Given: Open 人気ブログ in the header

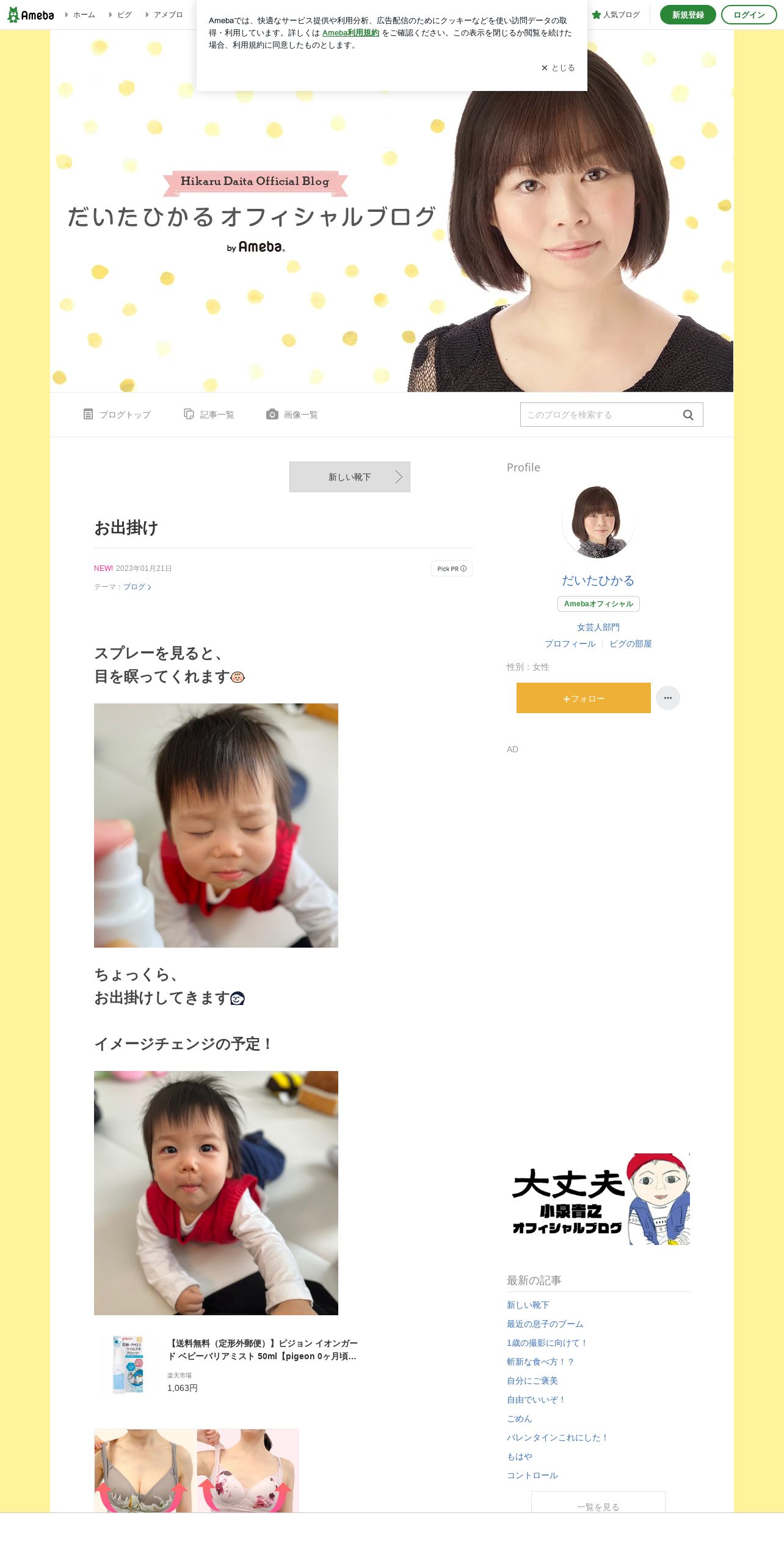Looking at the screenshot, I should [x=615, y=15].
